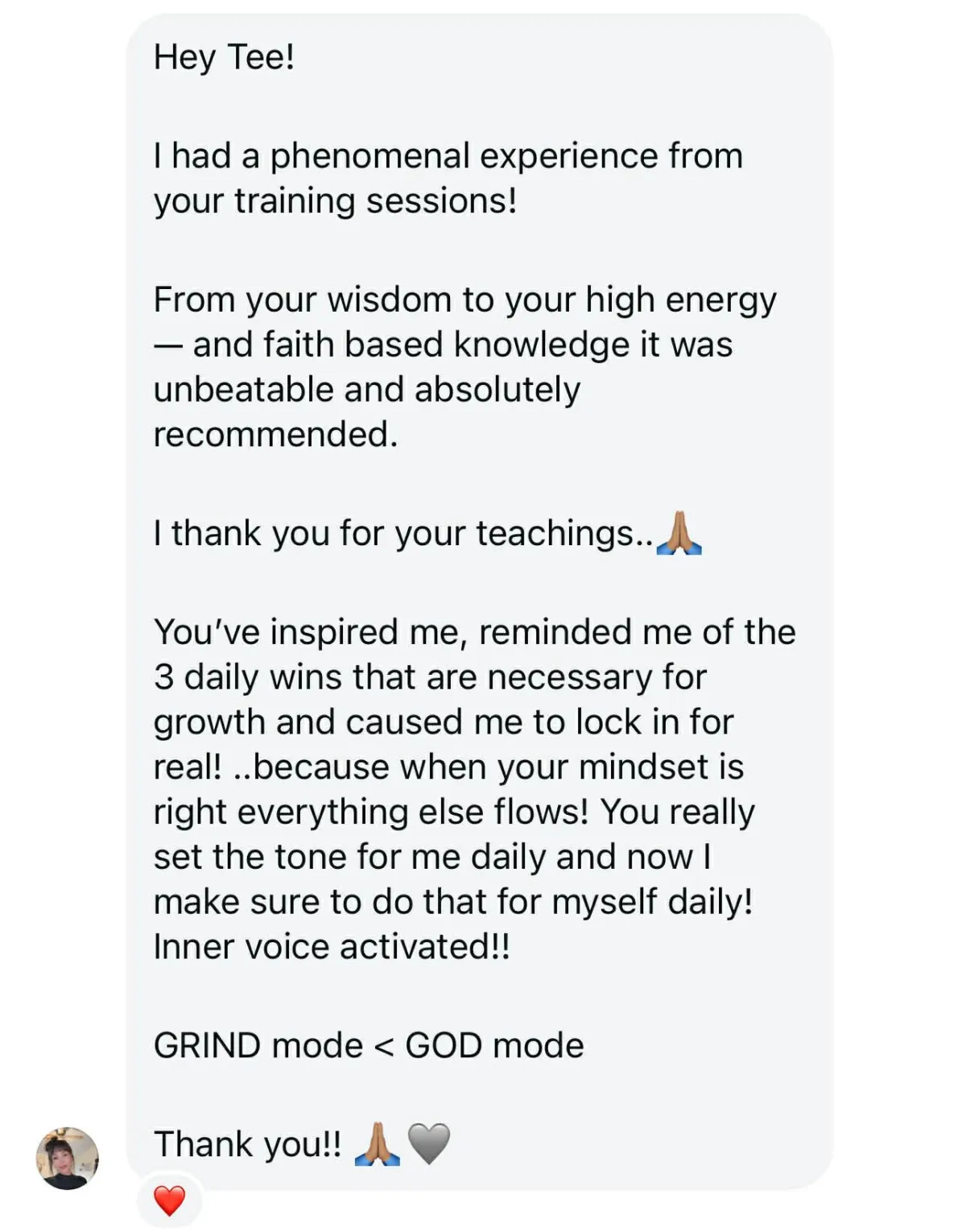
Task: Open the sender's profile picture
Action: pyautogui.click(x=68, y=1158)
